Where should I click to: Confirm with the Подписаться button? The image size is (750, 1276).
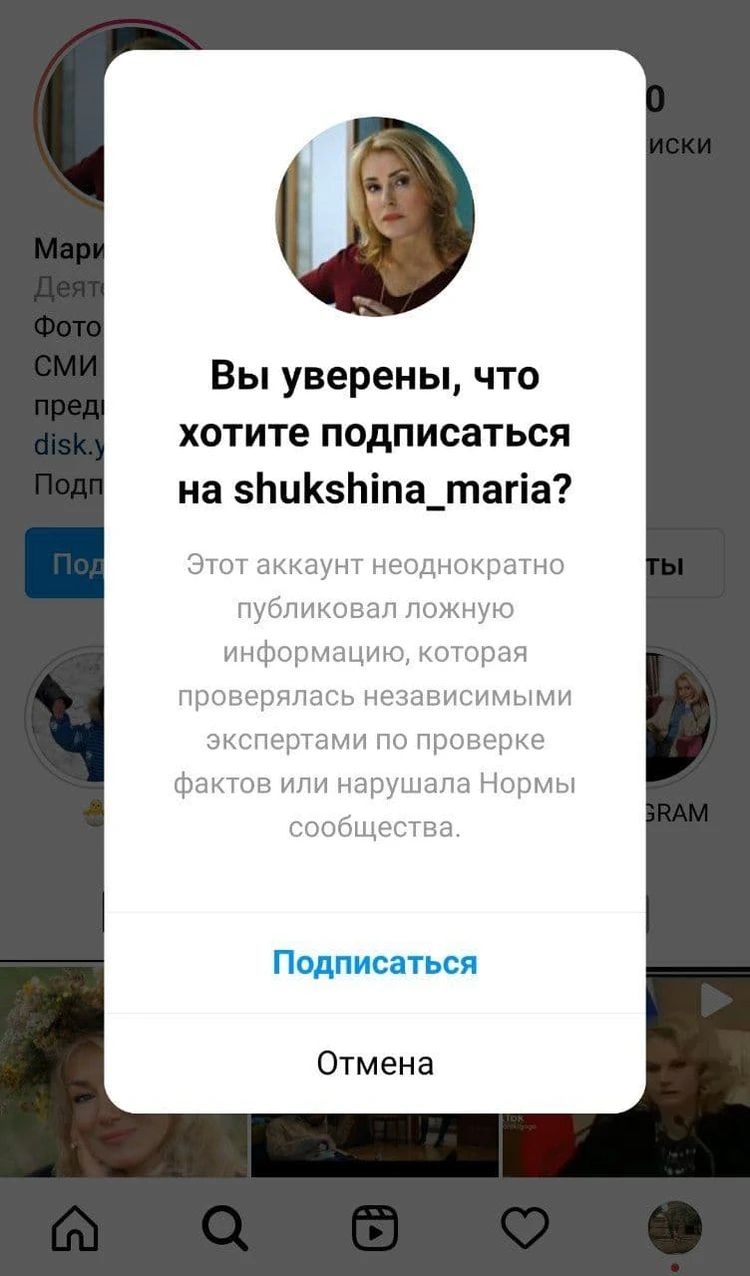click(x=375, y=962)
